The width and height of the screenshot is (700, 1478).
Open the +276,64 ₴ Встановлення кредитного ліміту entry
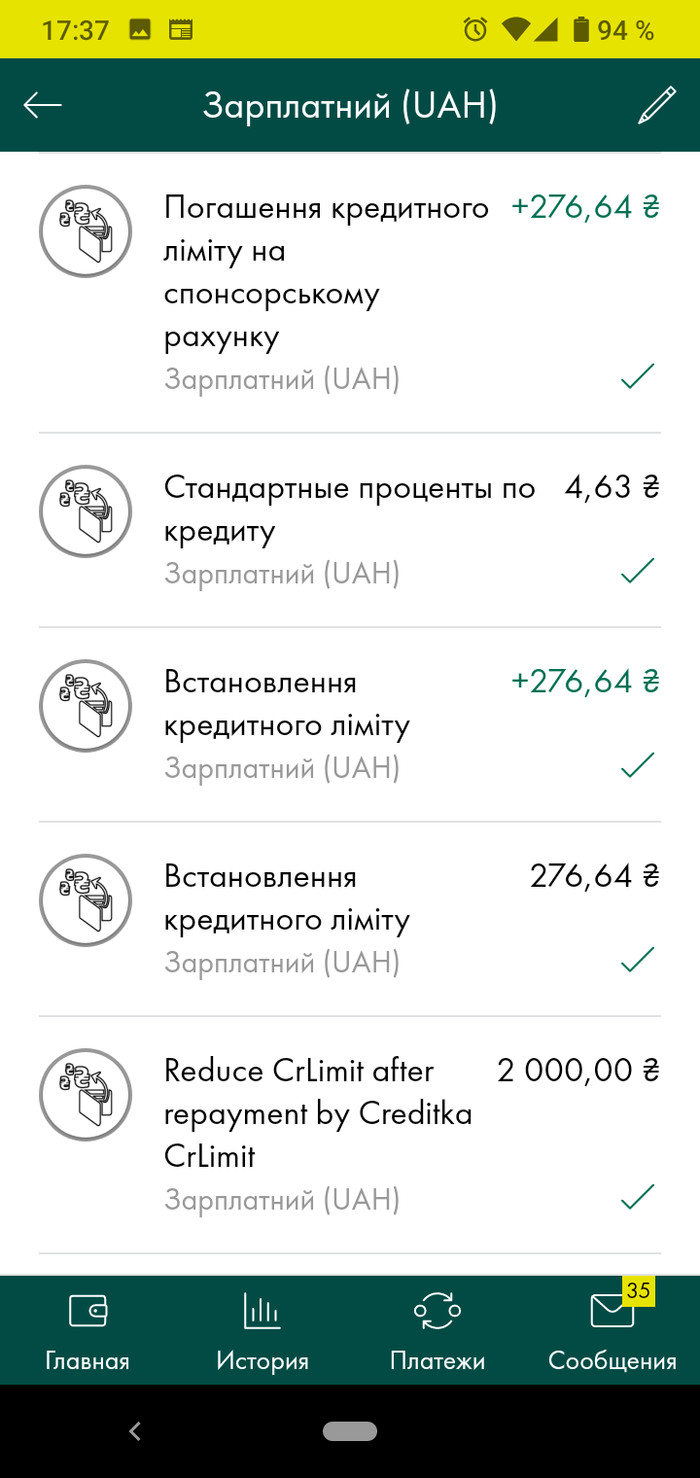[349, 724]
